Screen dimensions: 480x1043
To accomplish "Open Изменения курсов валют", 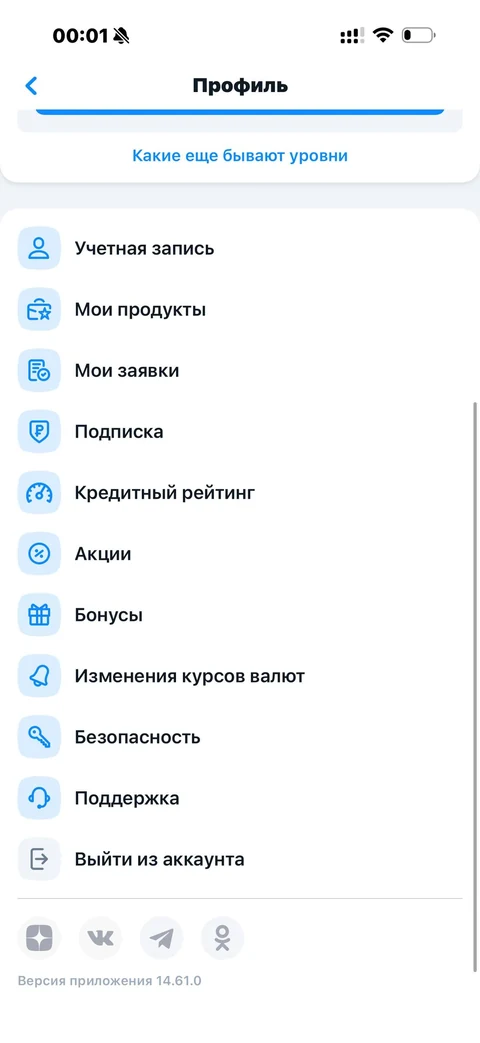I will (x=240, y=677).
